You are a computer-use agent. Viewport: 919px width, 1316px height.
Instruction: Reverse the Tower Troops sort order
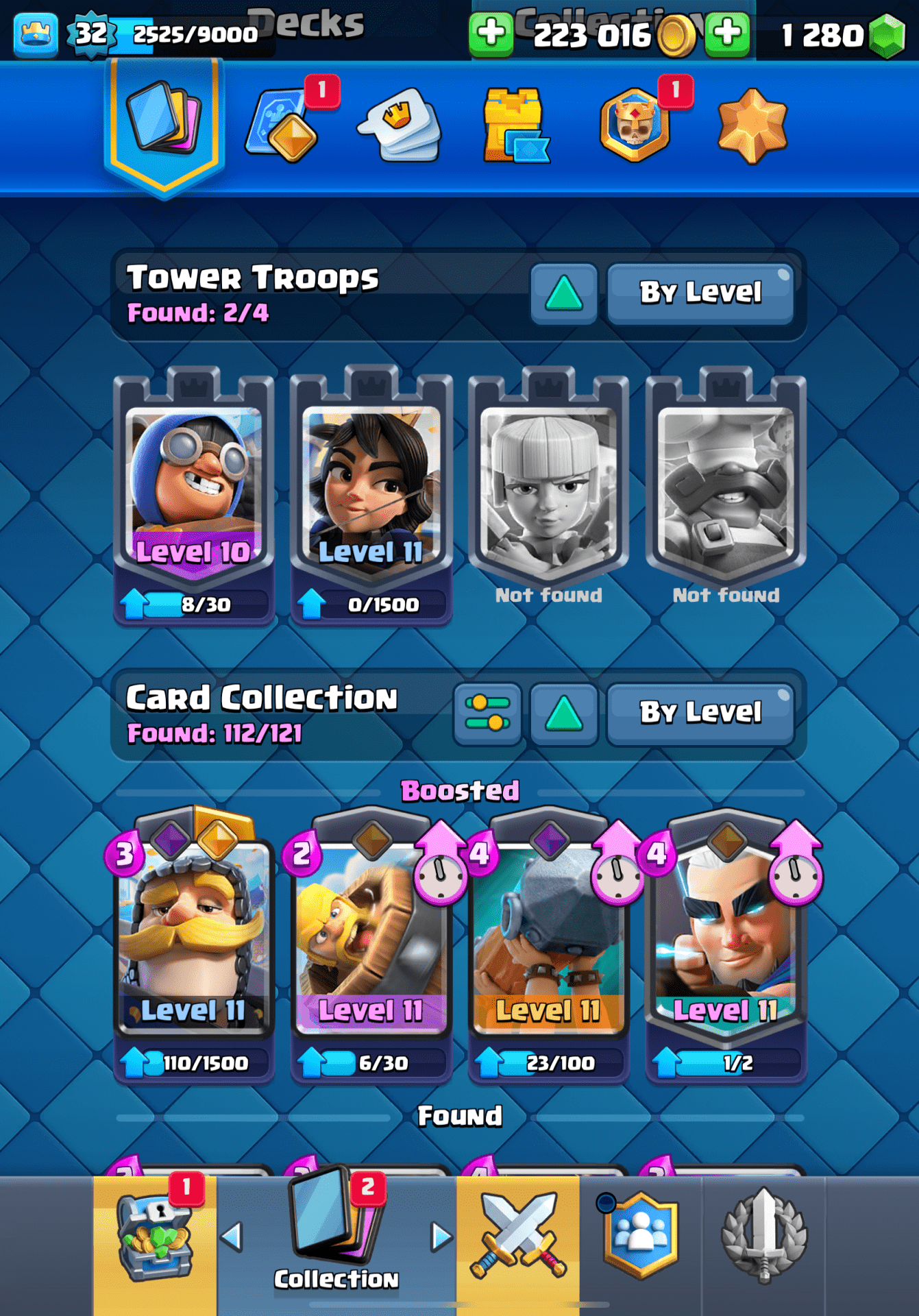coord(563,293)
